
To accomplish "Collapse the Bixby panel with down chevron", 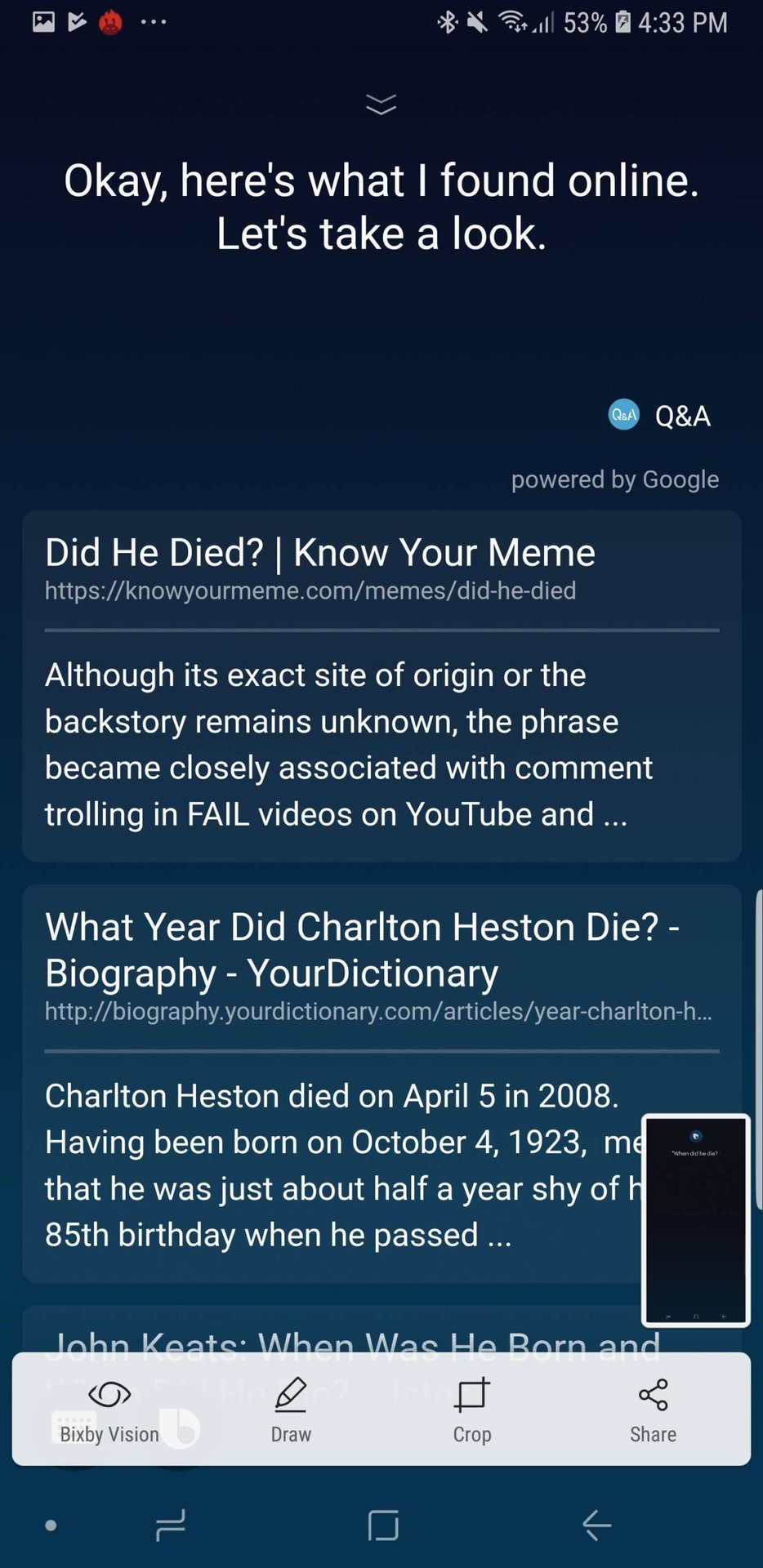I will [x=381, y=105].
